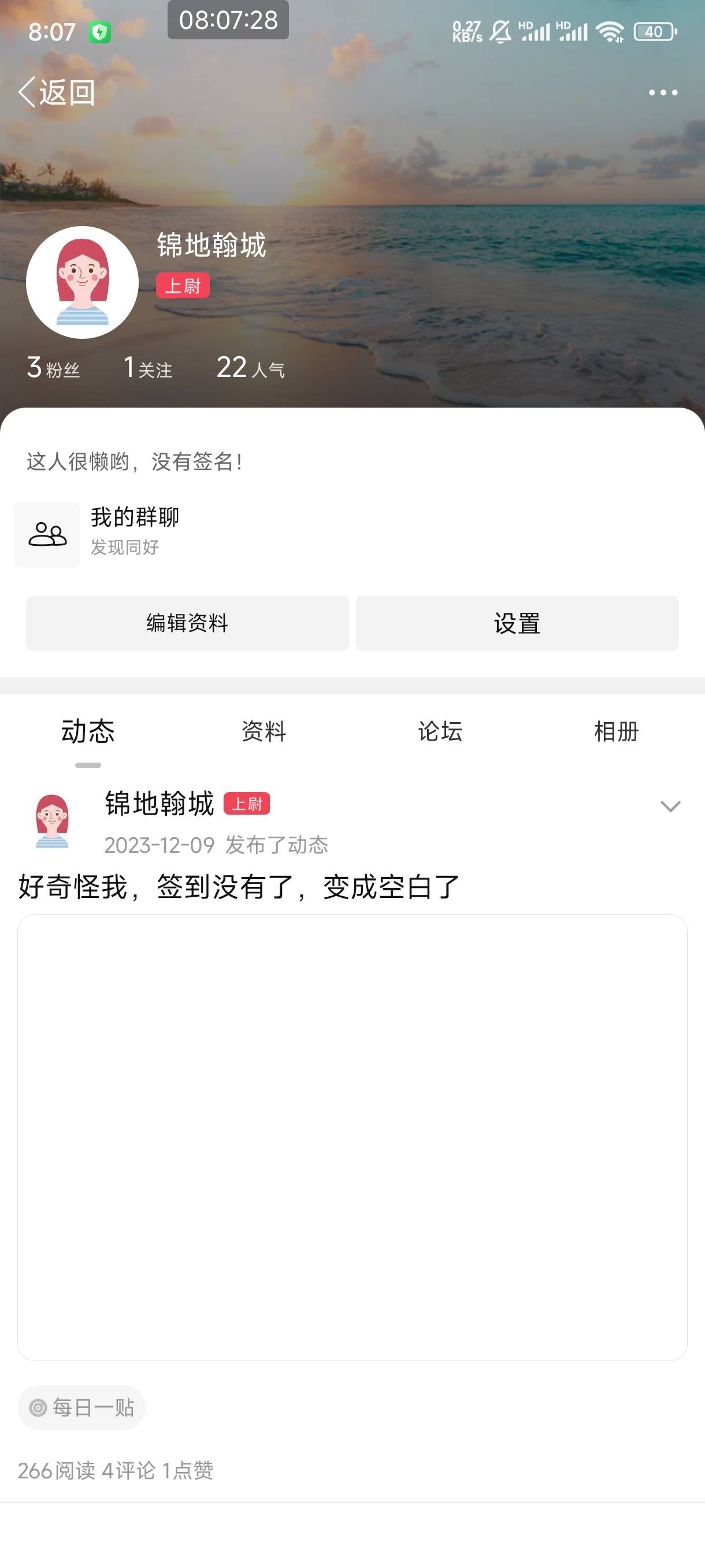
Task: View the 关注 following list
Action: click(x=148, y=368)
